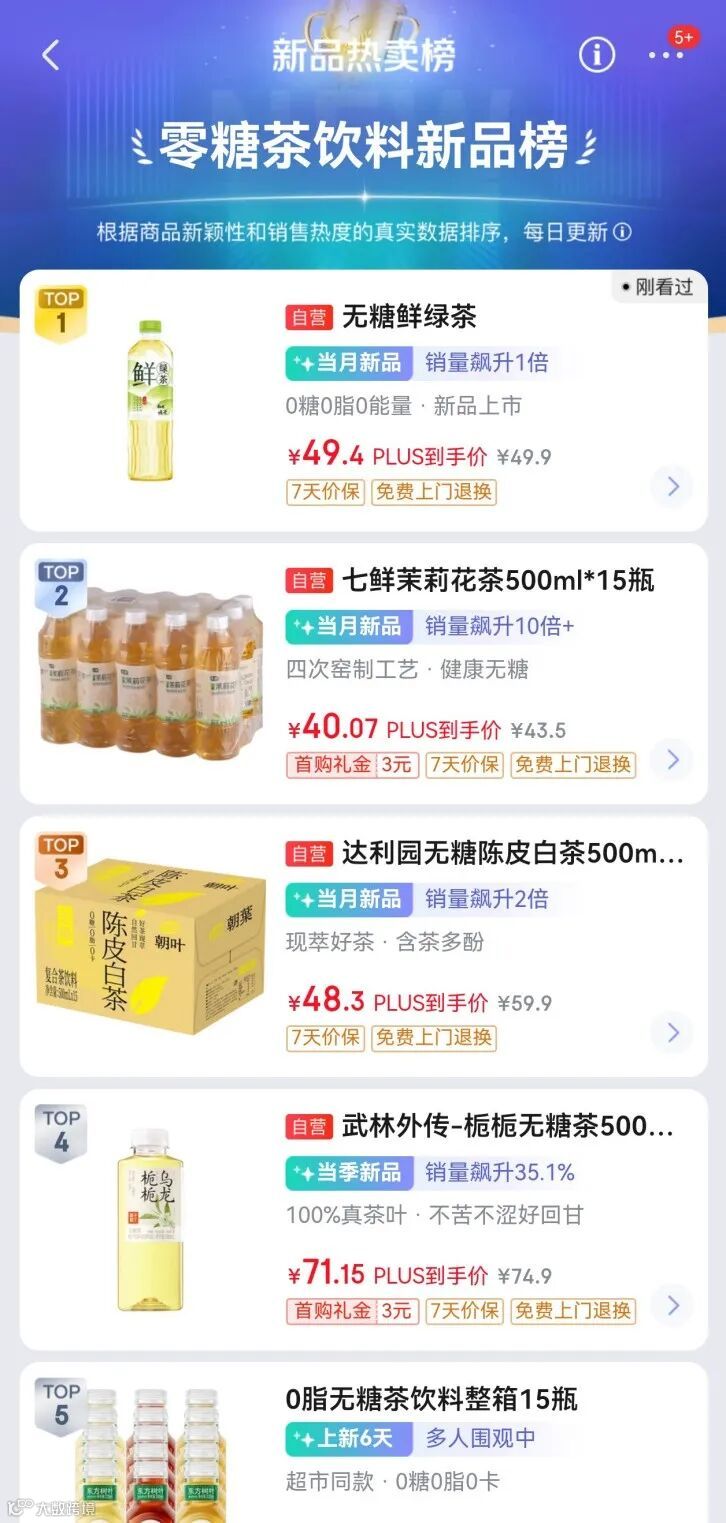The height and width of the screenshot is (1523, 726).
Task: Open the 无糖鲜绿茶 product card
Action: (x=410, y=317)
